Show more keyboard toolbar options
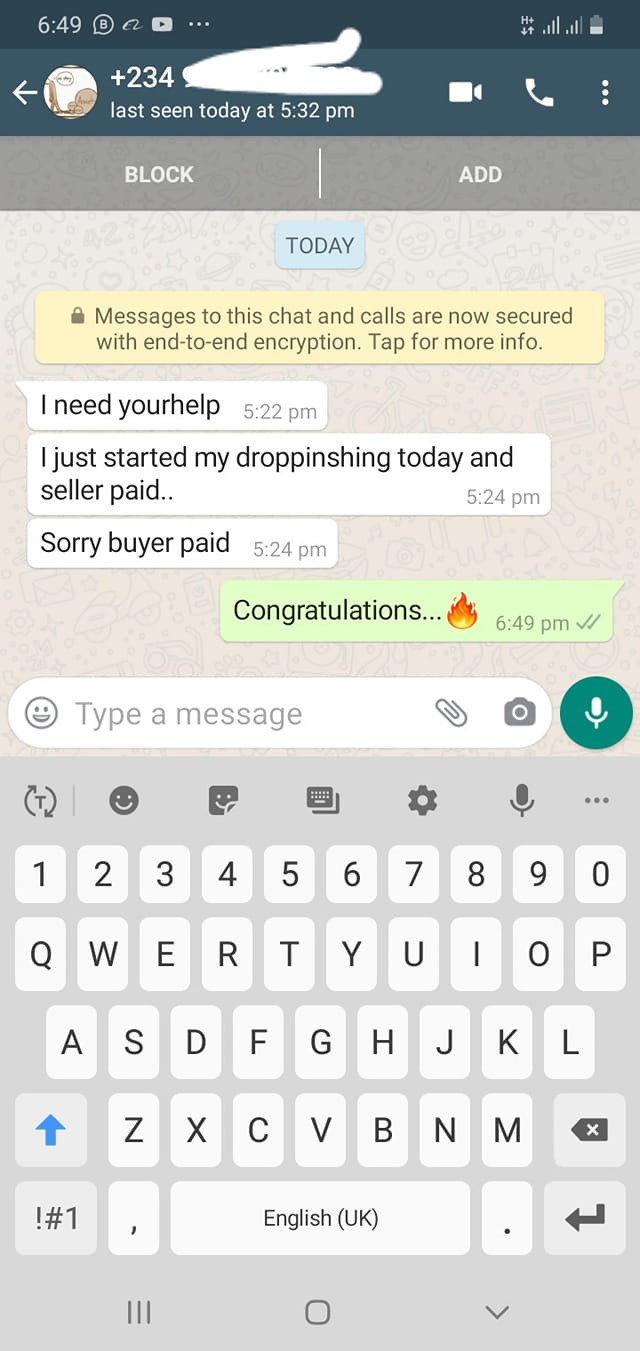The width and height of the screenshot is (640, 1351). click(x=596, y=800)
